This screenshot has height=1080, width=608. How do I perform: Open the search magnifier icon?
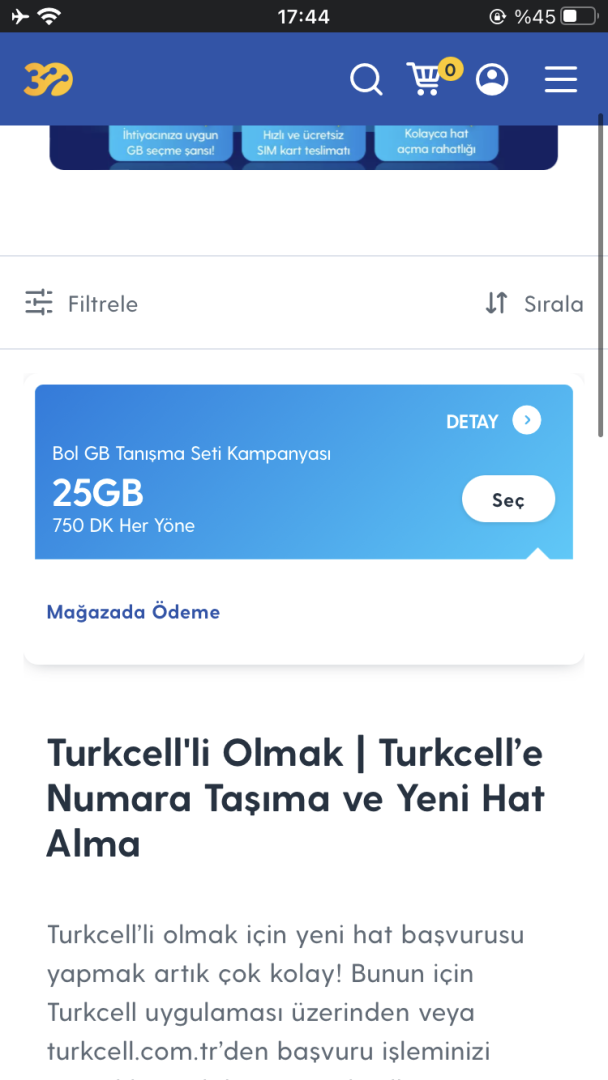pos(366,80)
